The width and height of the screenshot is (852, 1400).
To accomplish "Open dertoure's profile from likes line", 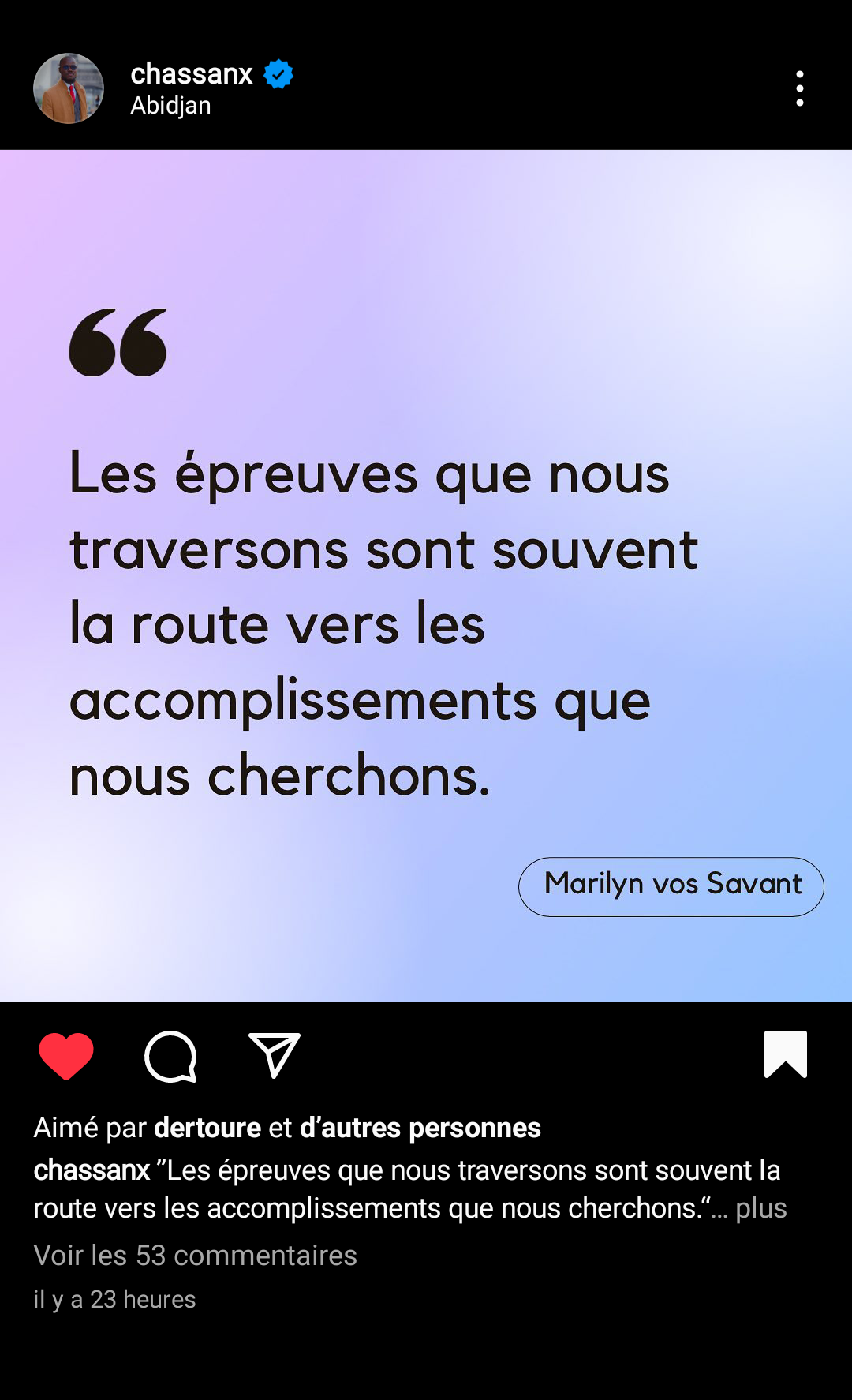I will pyautogui.click(x=207, y=1128).
